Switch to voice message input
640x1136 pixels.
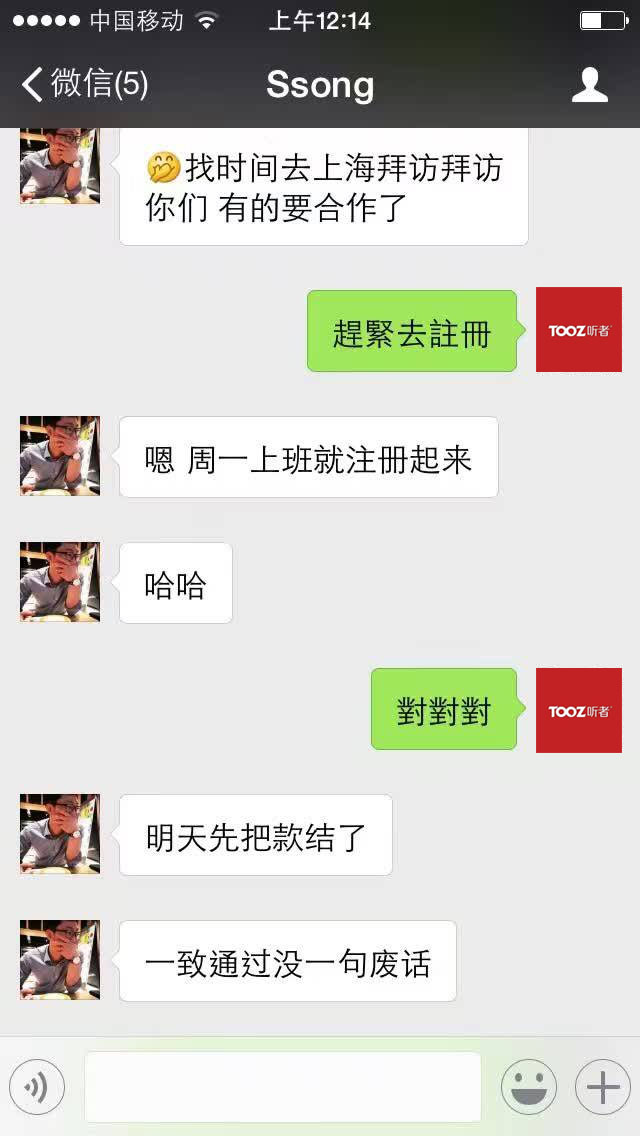click(x=37, y=1087)
